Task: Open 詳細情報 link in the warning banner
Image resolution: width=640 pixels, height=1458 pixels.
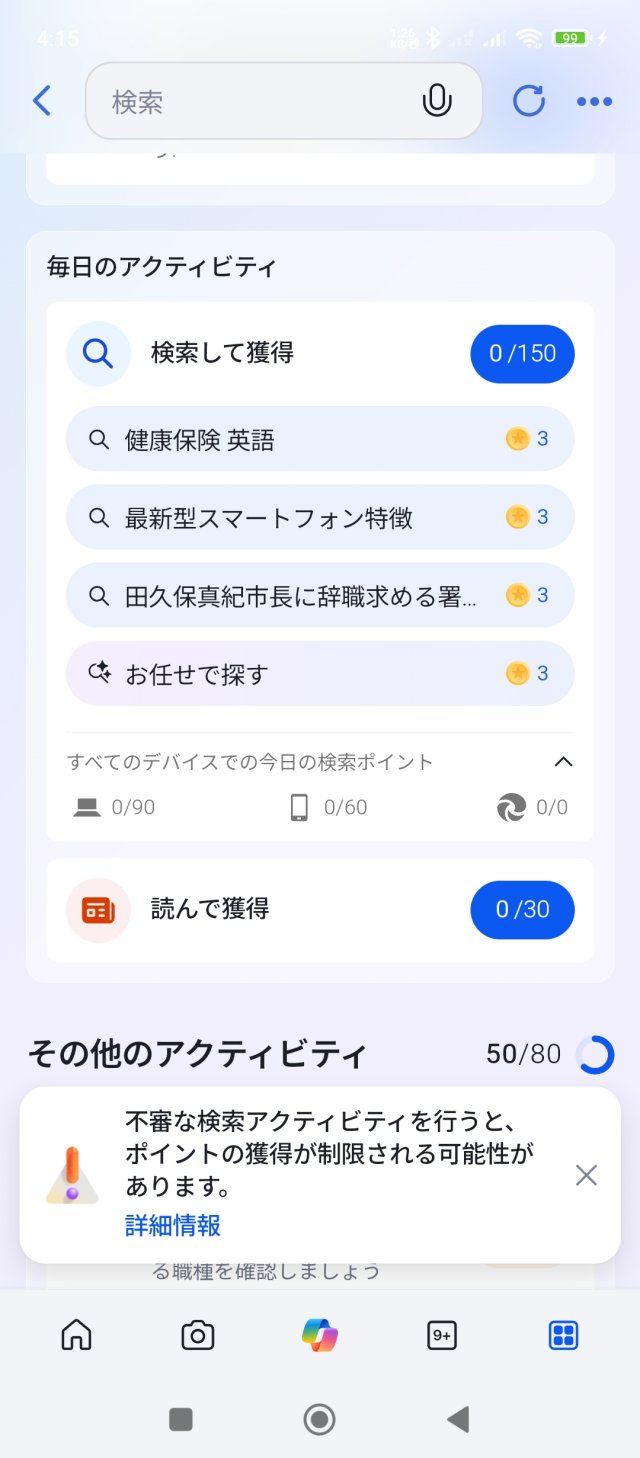Action: (172, 1225)
